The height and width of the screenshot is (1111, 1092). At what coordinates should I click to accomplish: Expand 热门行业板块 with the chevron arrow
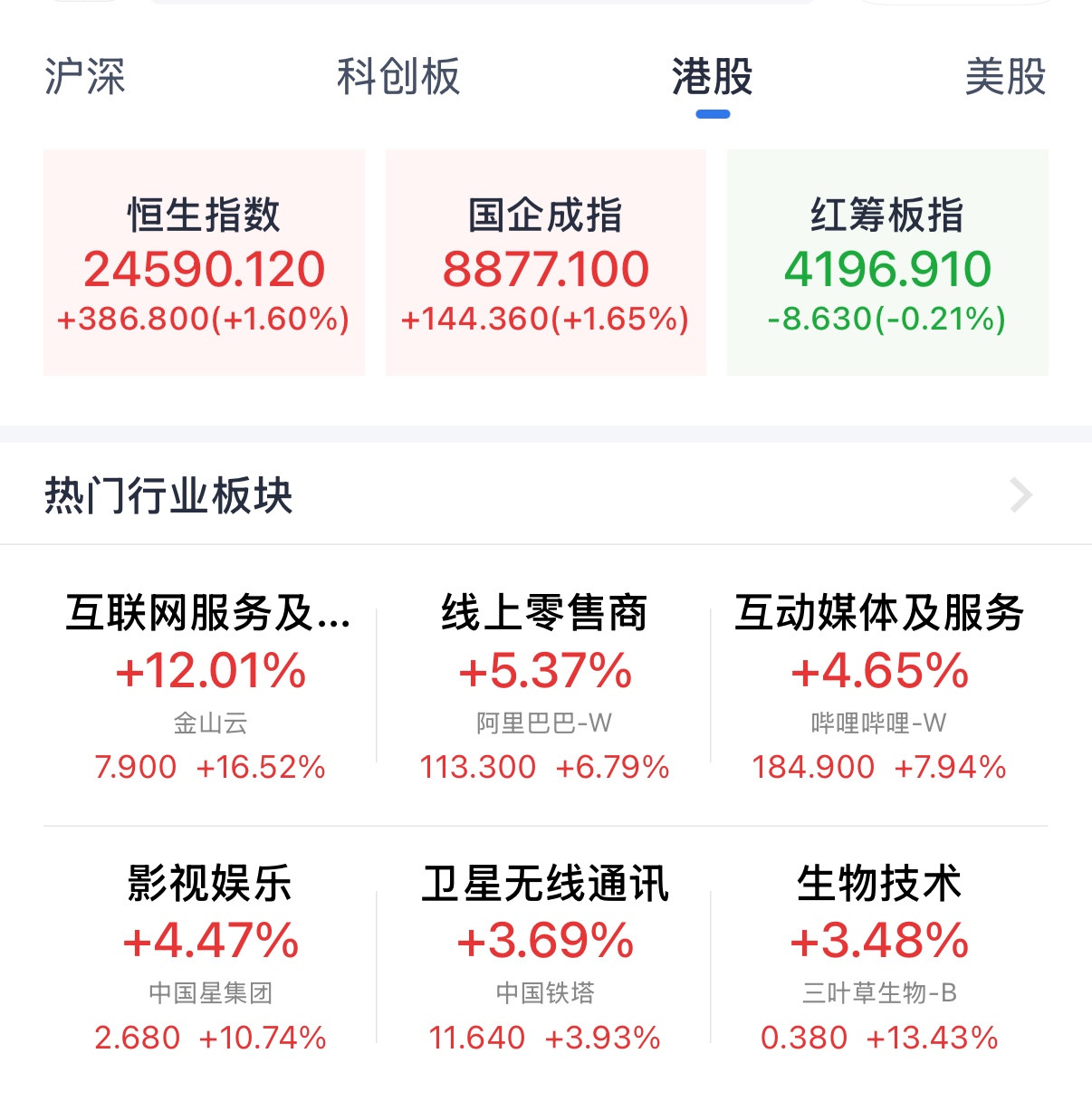1021,495
